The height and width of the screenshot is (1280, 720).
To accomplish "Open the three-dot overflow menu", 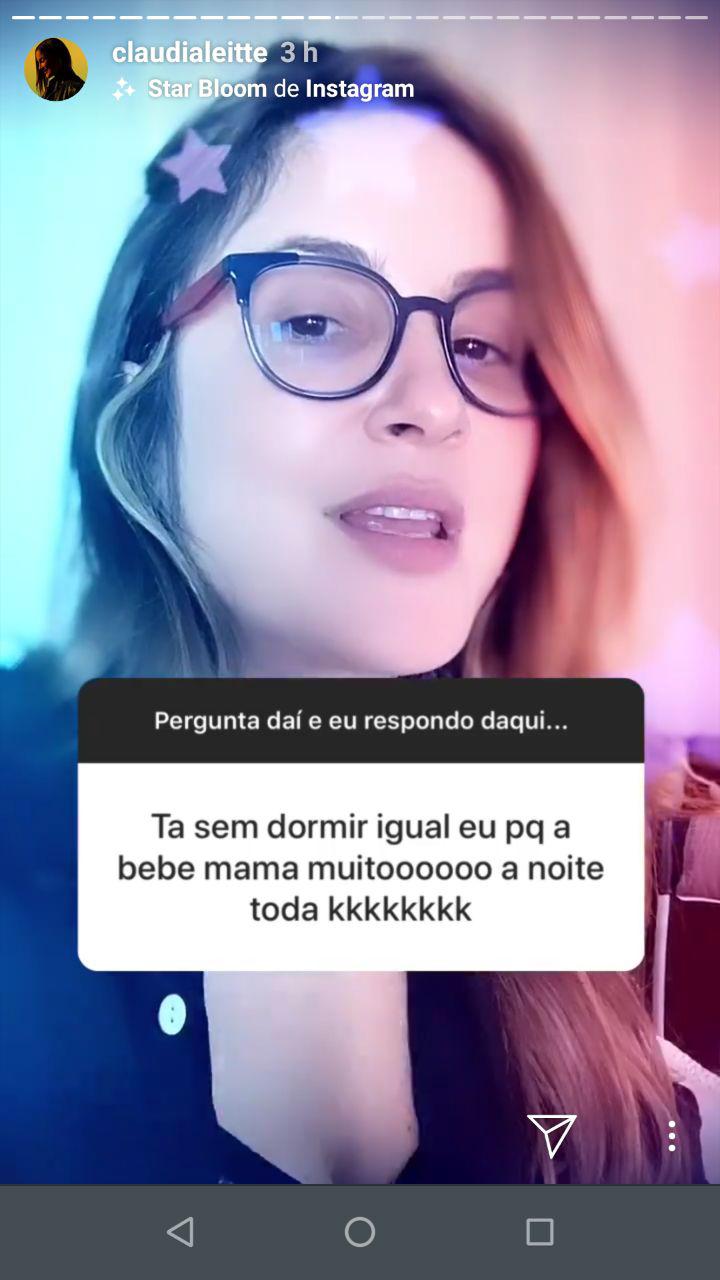I will 672,1135.
